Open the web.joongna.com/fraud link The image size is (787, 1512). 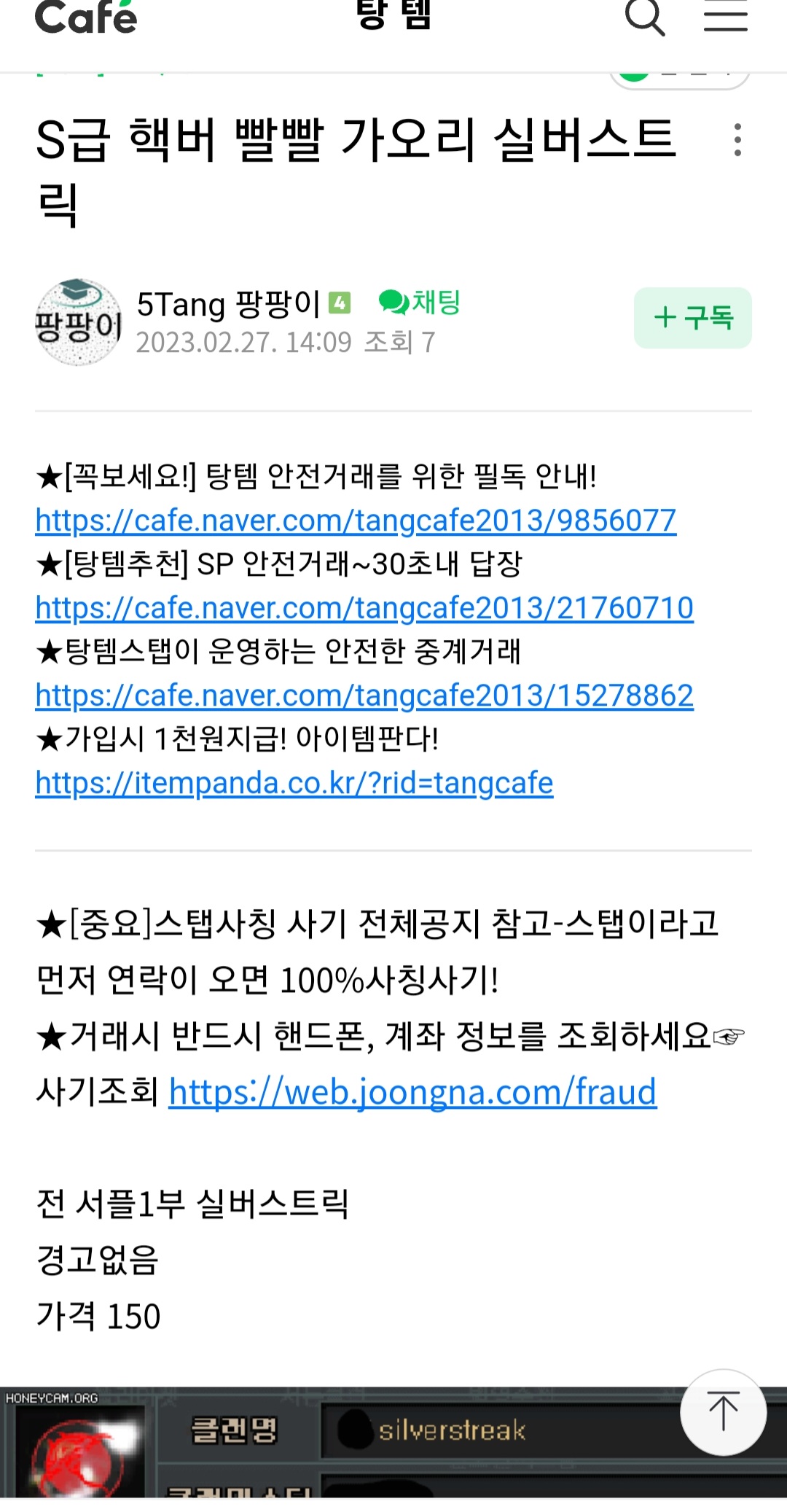[x=412, y=1092]
